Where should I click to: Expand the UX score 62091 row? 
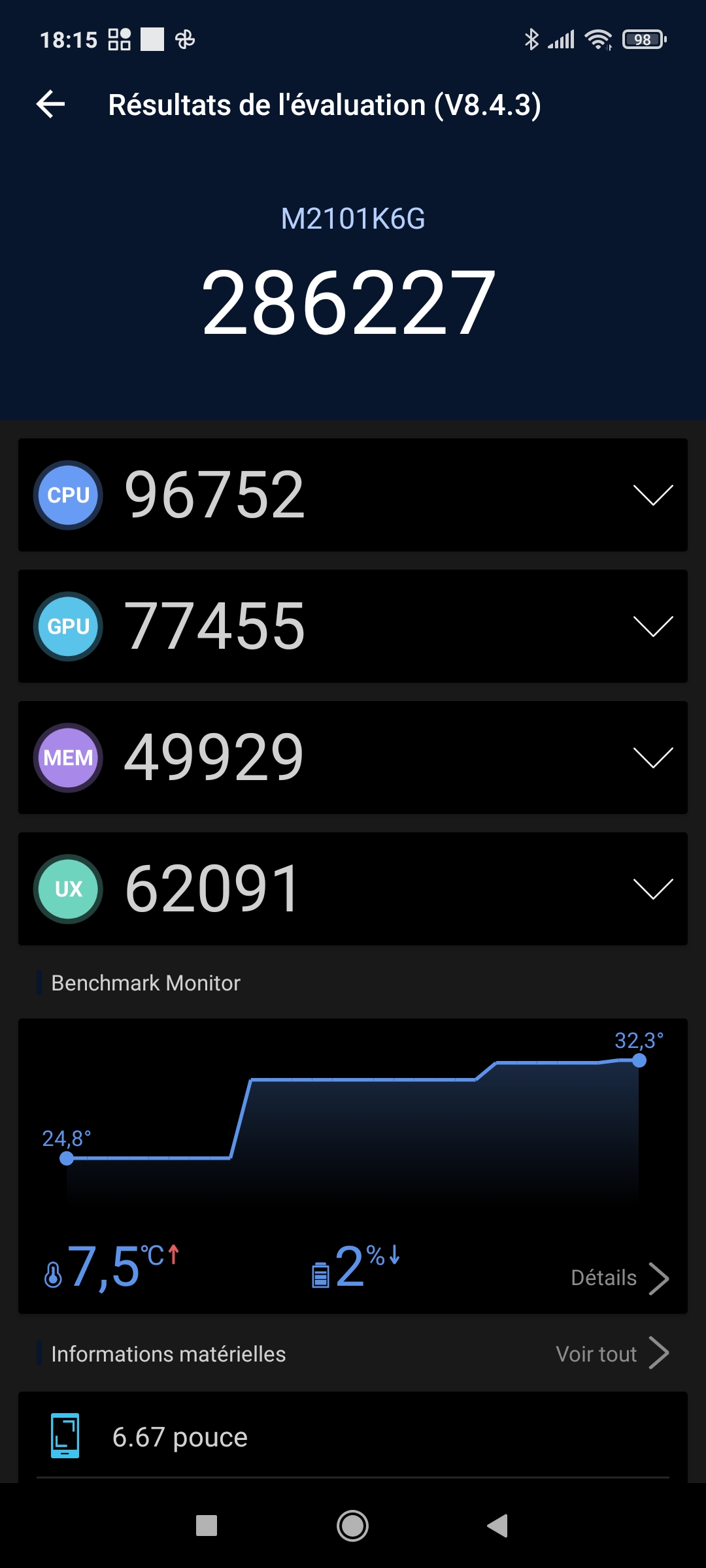(652, 889)
